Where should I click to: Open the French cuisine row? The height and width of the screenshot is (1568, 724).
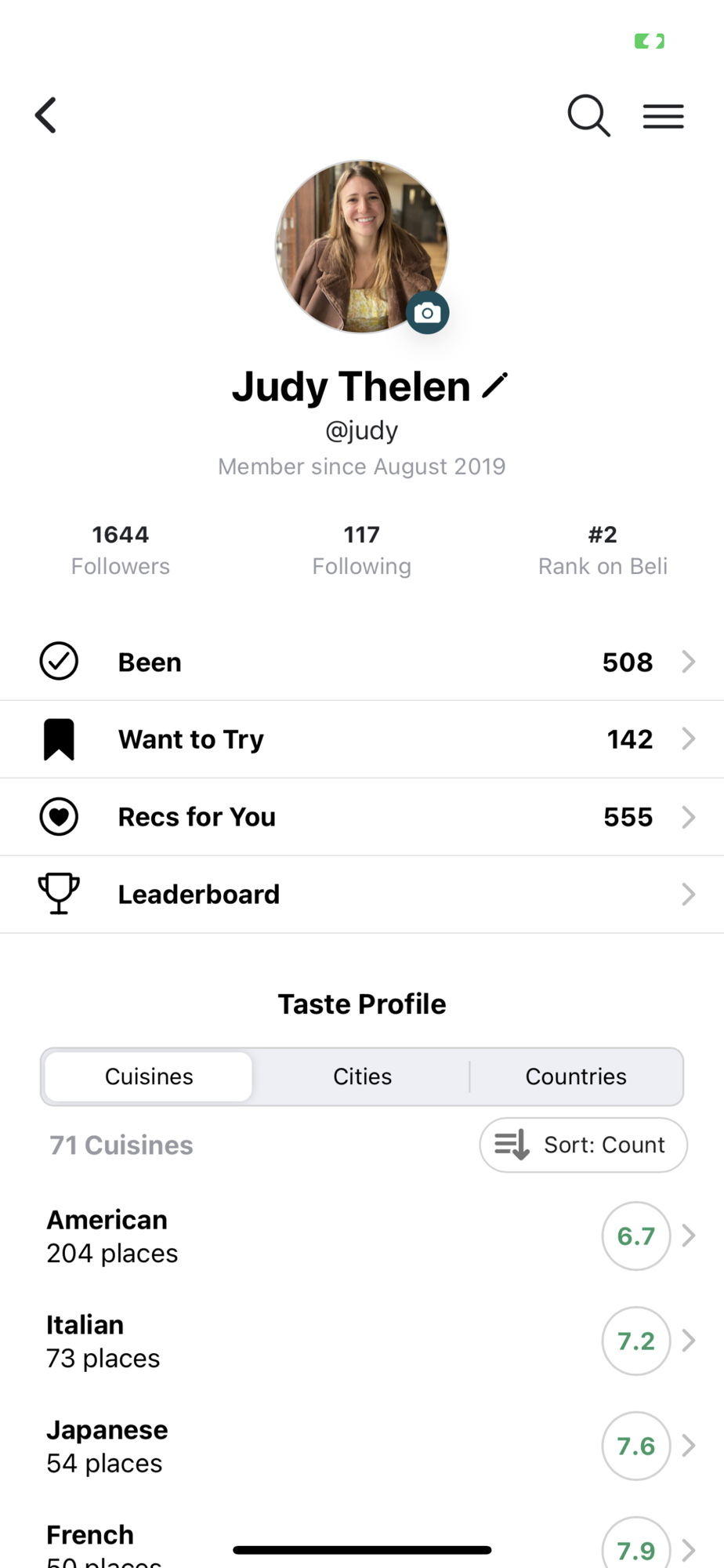tap(362, 1538)
